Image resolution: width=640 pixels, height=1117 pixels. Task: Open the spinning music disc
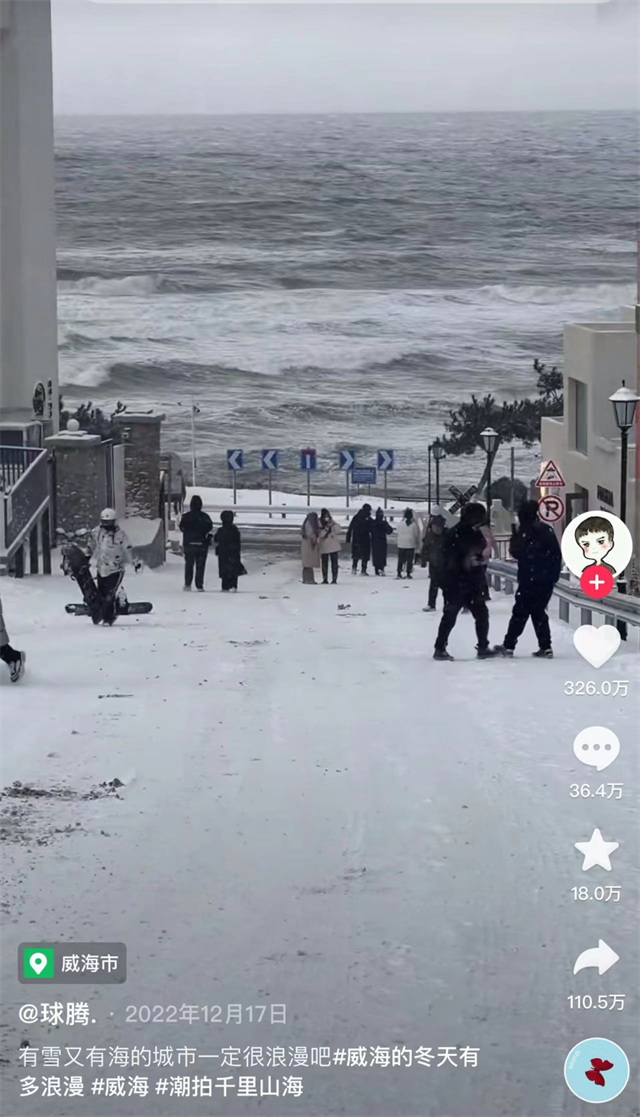(597, 1070)
